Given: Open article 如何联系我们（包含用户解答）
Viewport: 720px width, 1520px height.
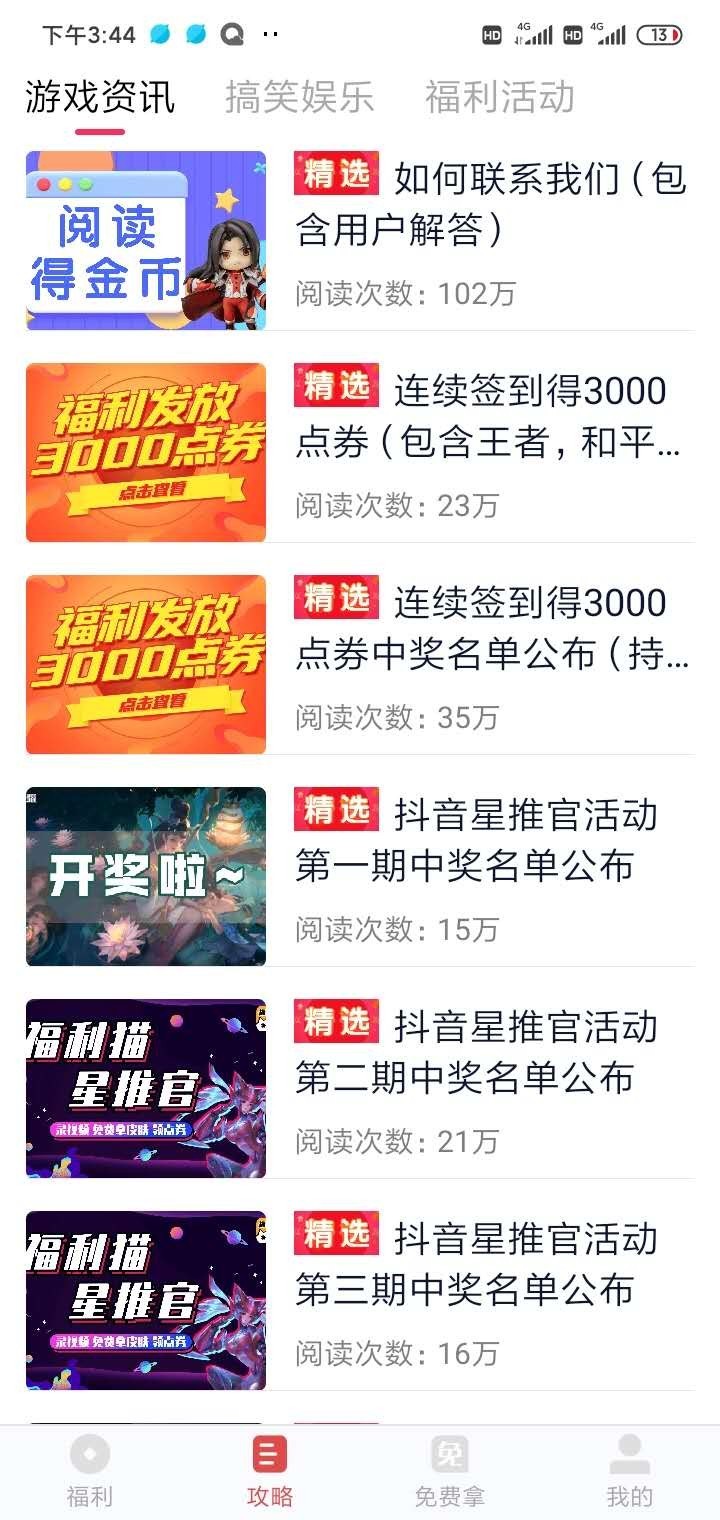Looking at the screenshot, I should [x=491, y=205].
